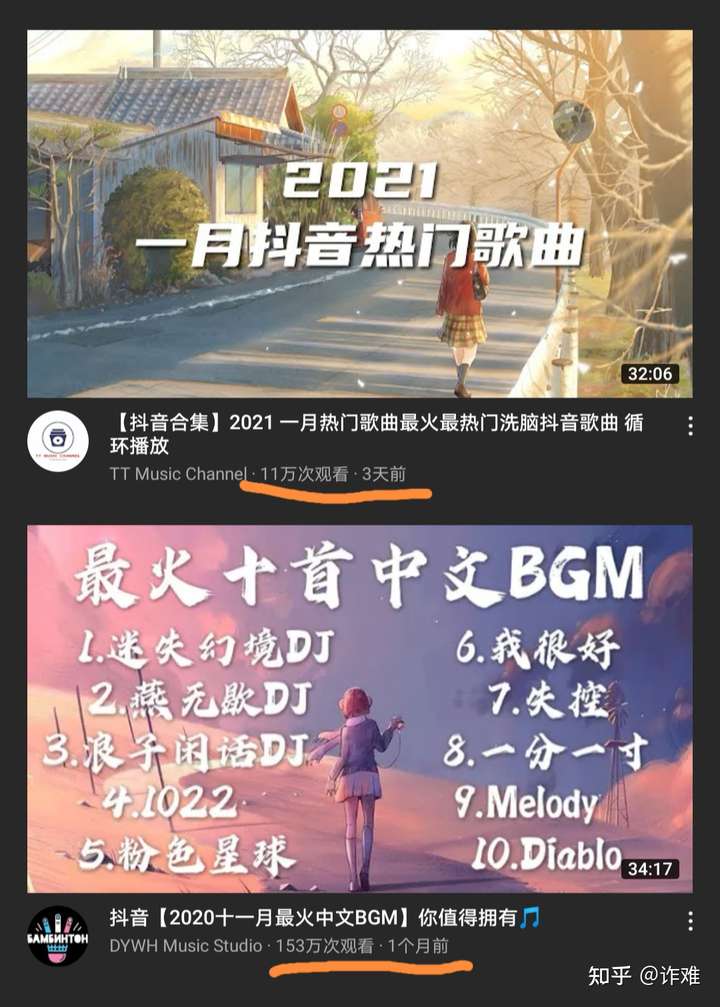Open DYWH Music Studio's channel avatar
The image size is (720, 1007).
[58, 935]
